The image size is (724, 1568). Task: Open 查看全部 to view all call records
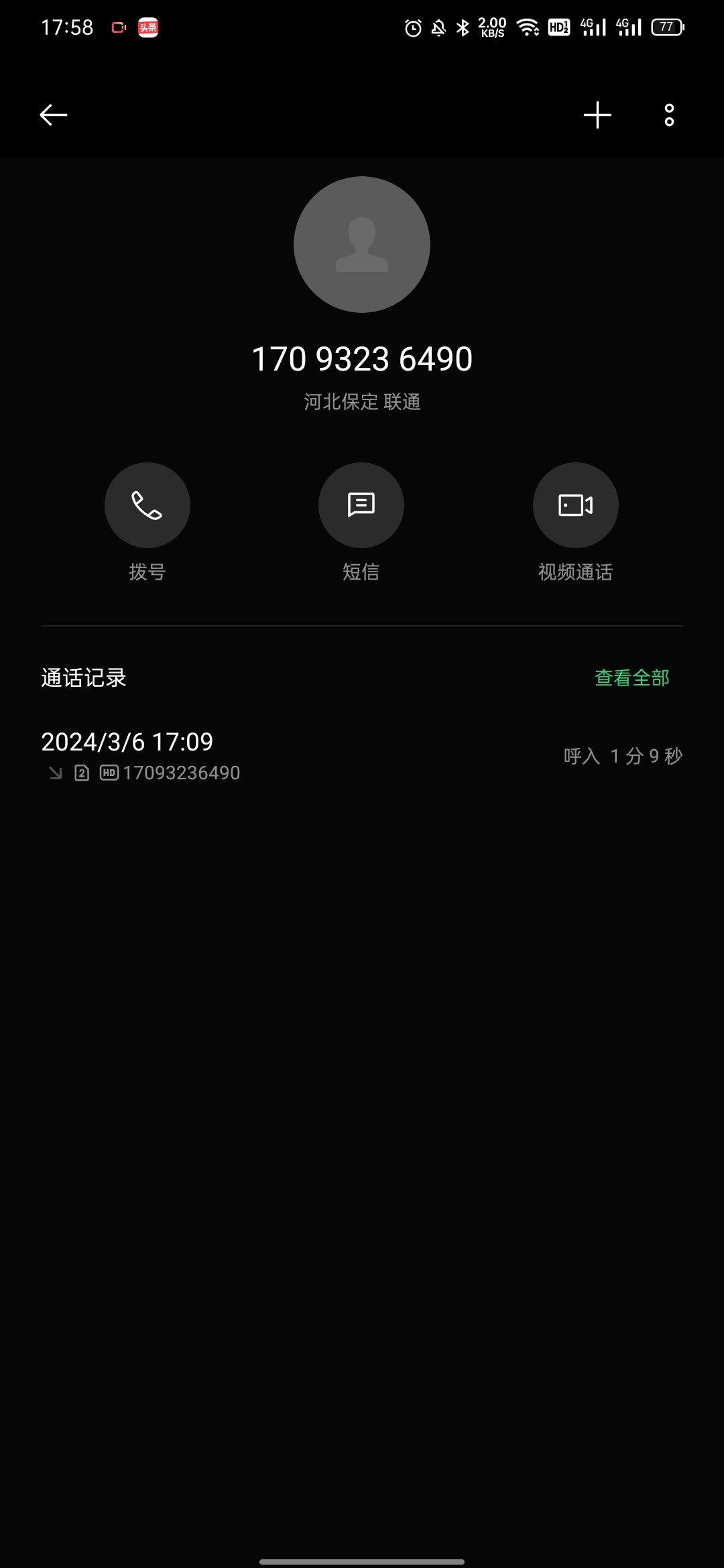coord(632,677)
